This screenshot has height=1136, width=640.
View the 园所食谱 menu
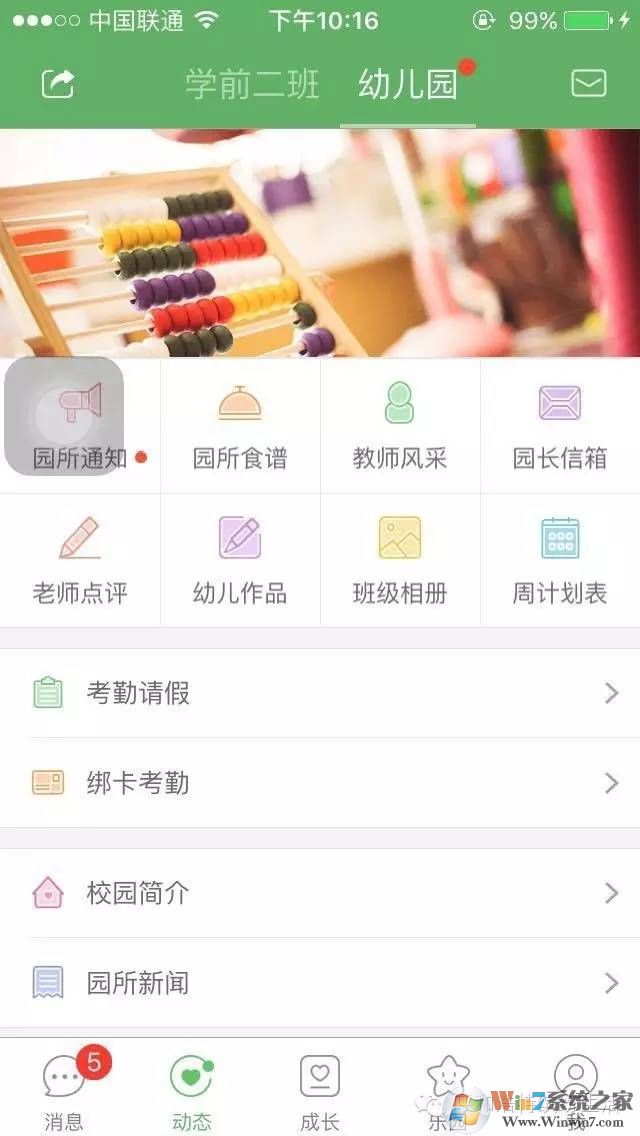tap(240, 427)
